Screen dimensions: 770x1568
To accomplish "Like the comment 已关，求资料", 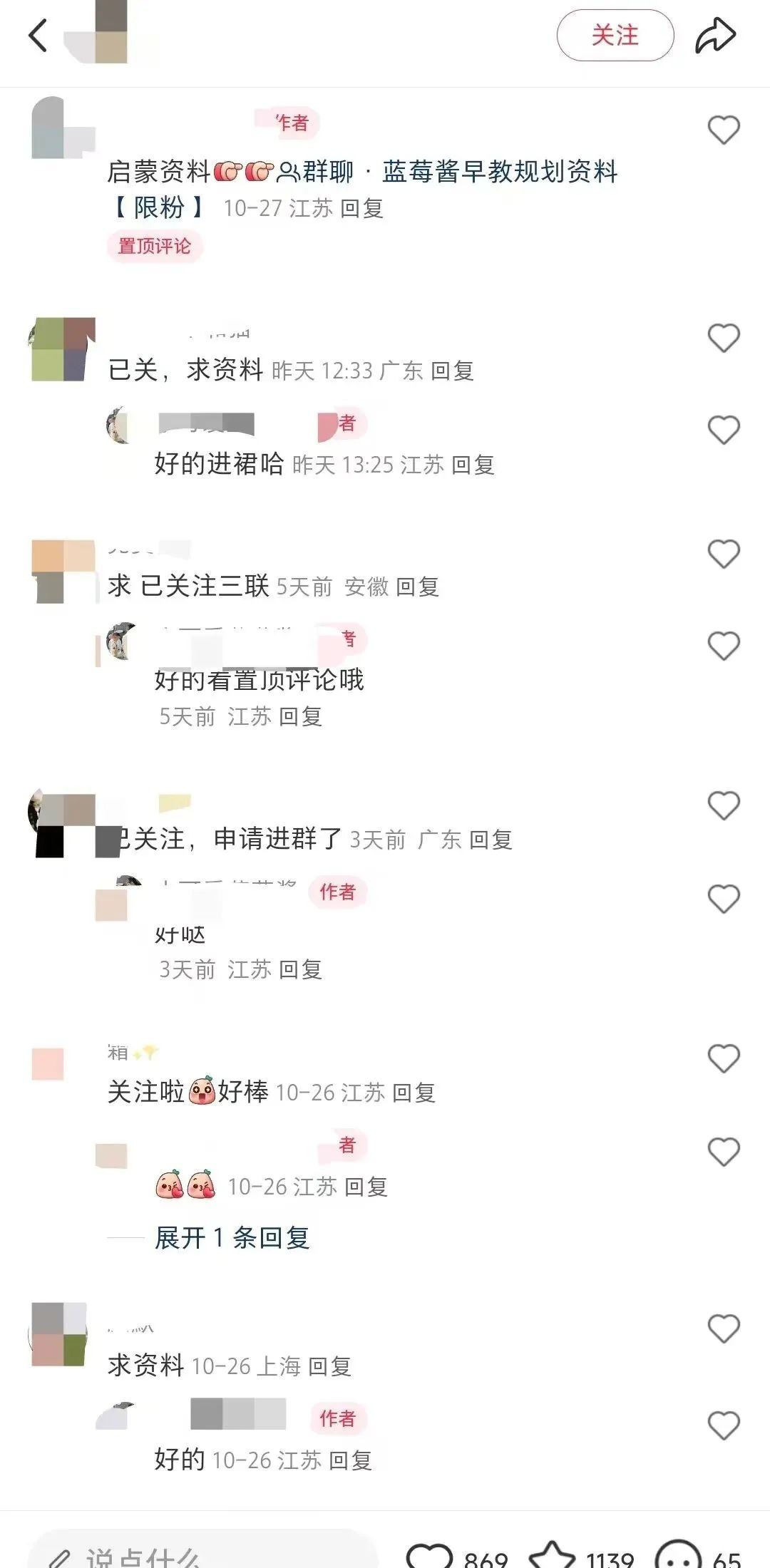I will click(724, 338).
